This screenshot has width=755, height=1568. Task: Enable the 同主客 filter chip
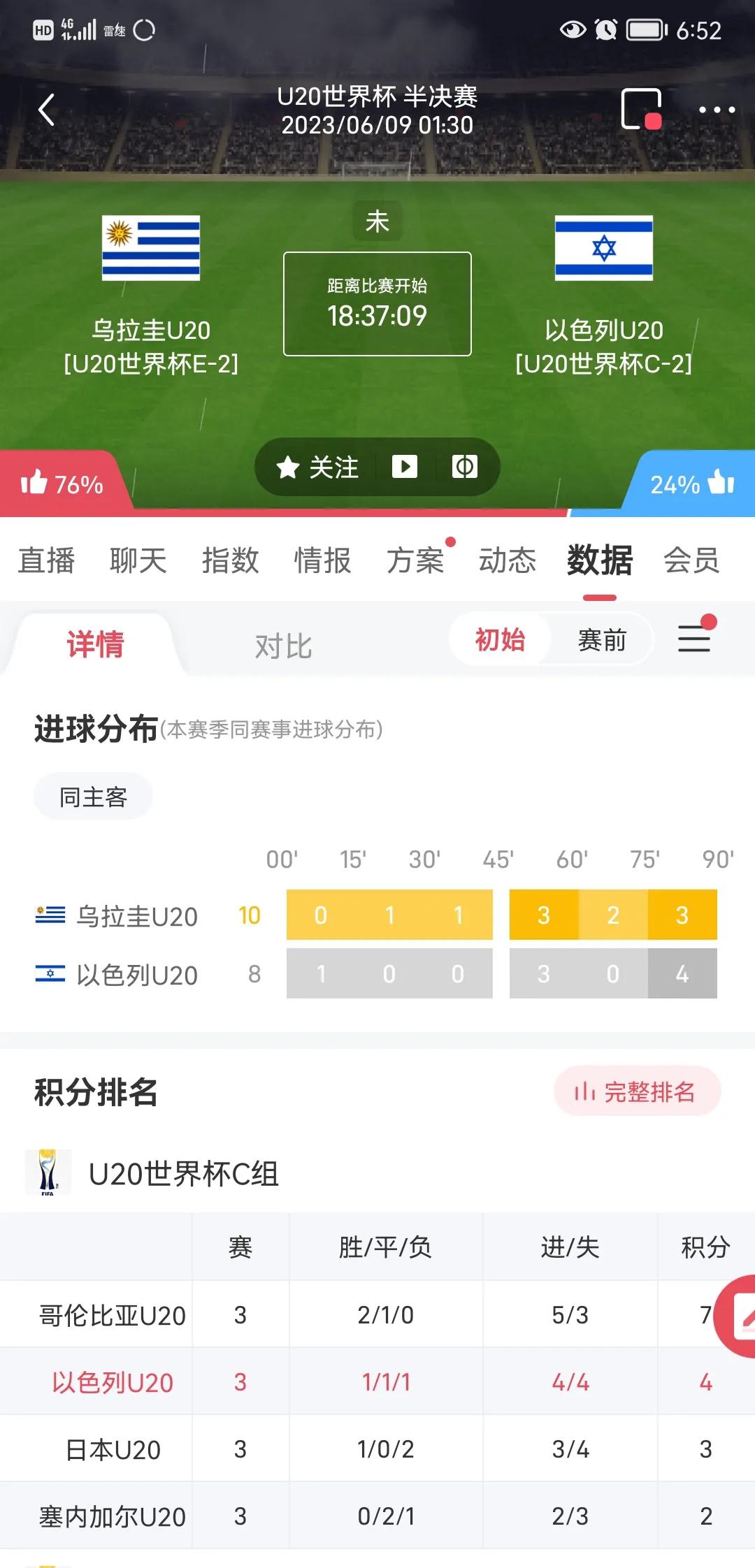point(92,795)
